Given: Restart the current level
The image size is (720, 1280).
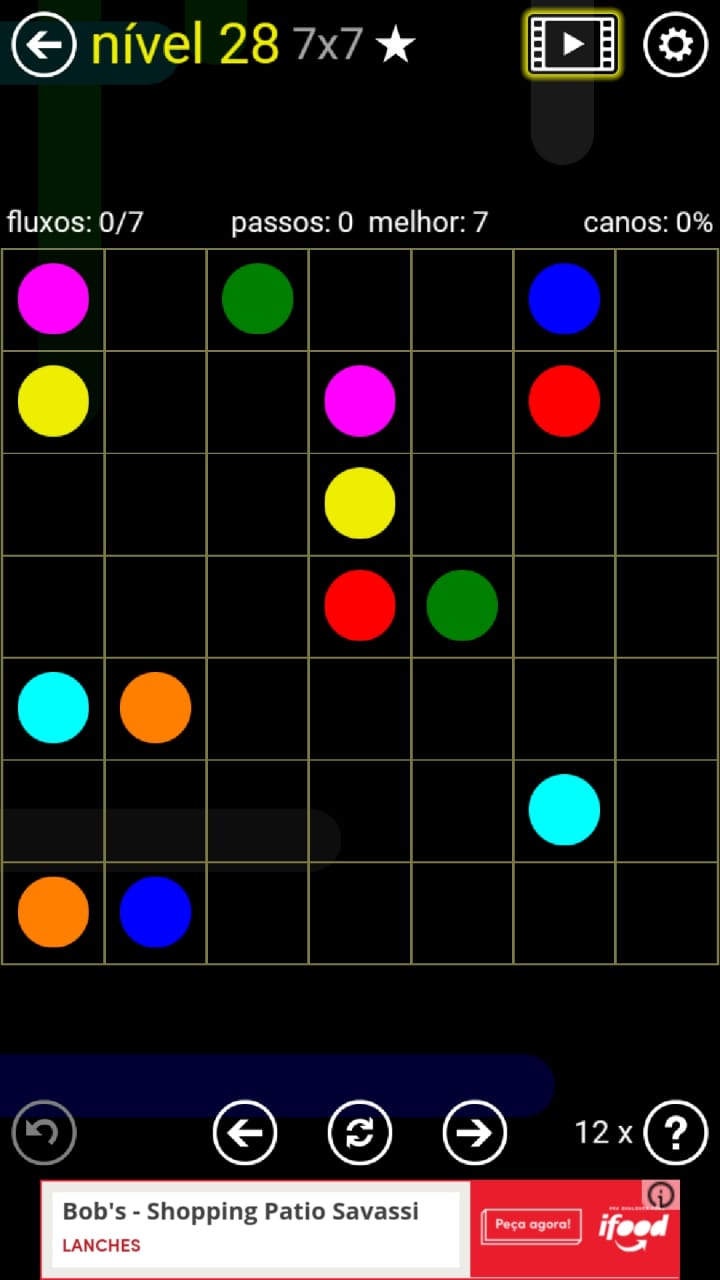Looking at the screenshot, I should 360,1132.
